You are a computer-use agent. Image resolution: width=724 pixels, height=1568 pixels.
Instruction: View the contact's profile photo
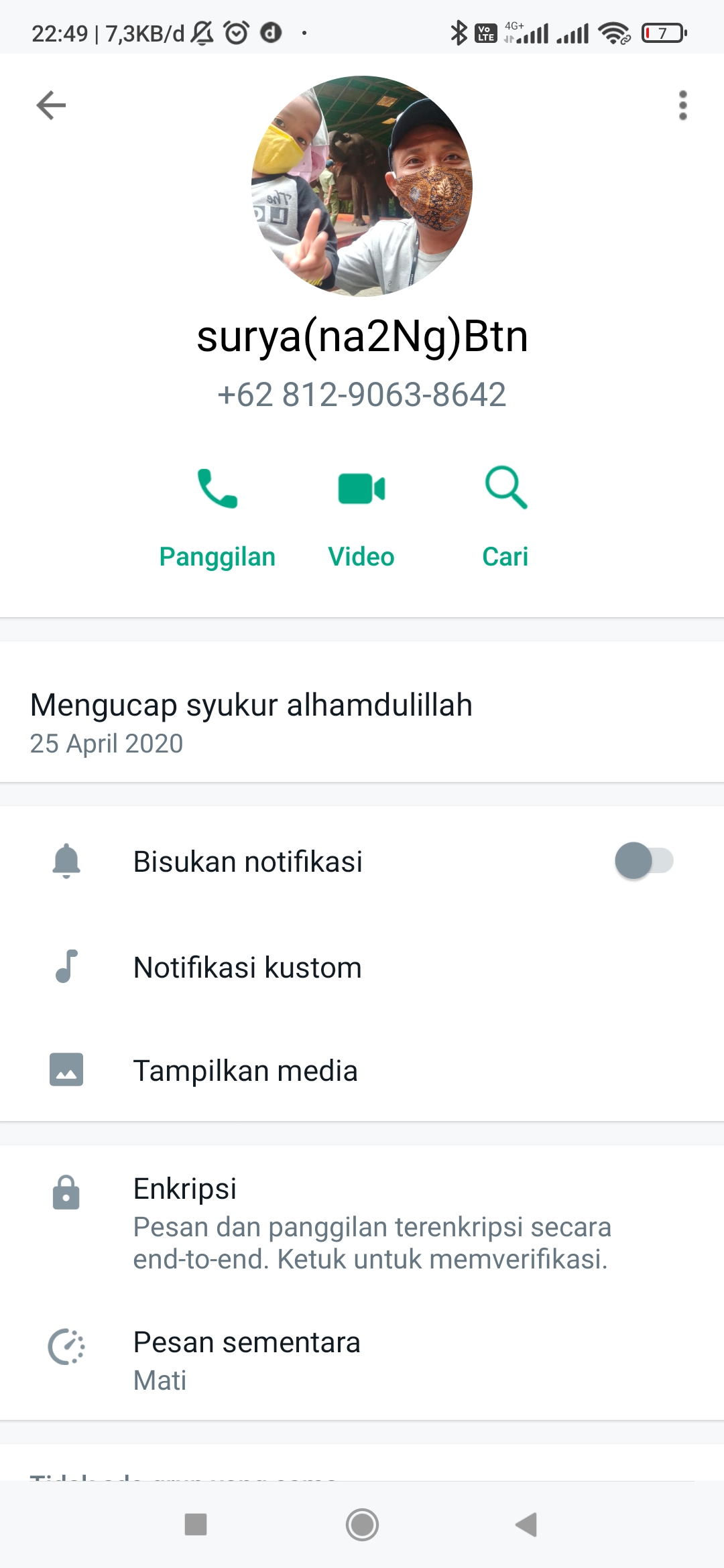click(x=362, y=186)
